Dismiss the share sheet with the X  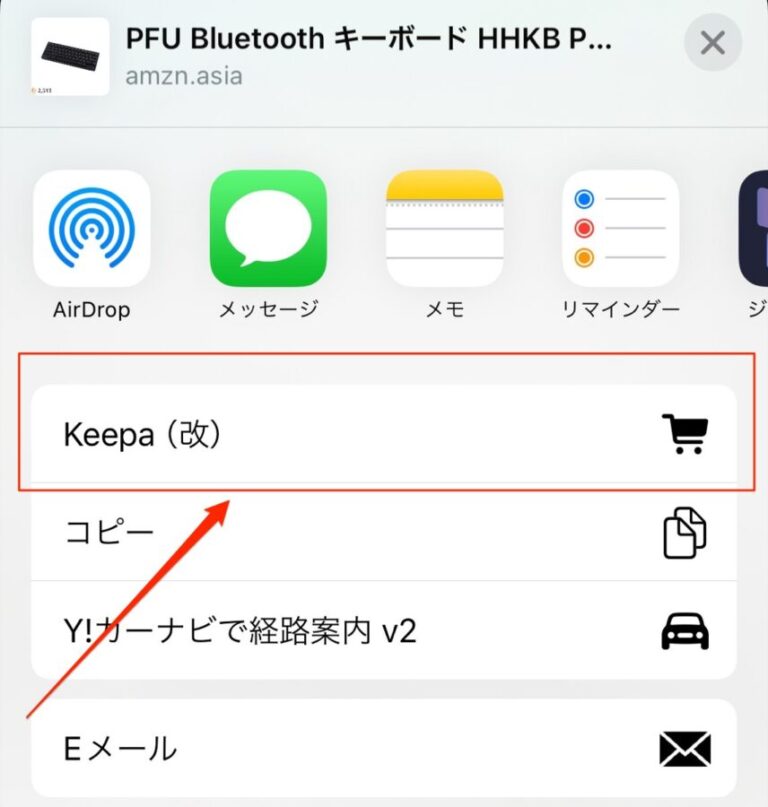point(712,43)
